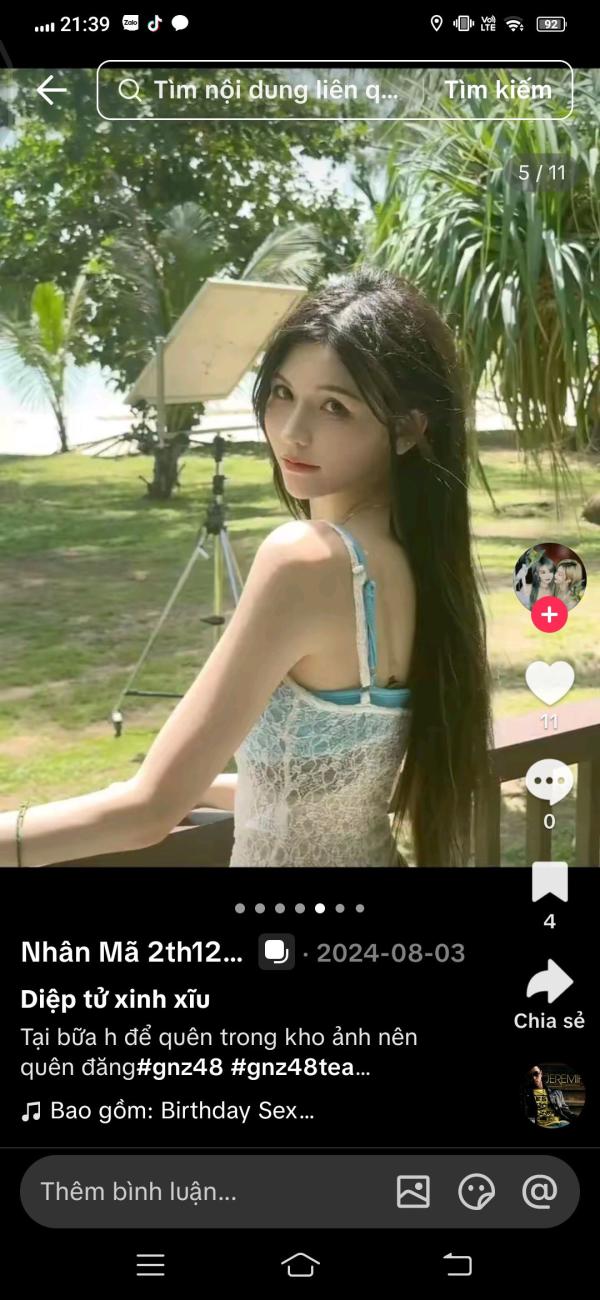Like this post with the heart

(x=549, y=683)
